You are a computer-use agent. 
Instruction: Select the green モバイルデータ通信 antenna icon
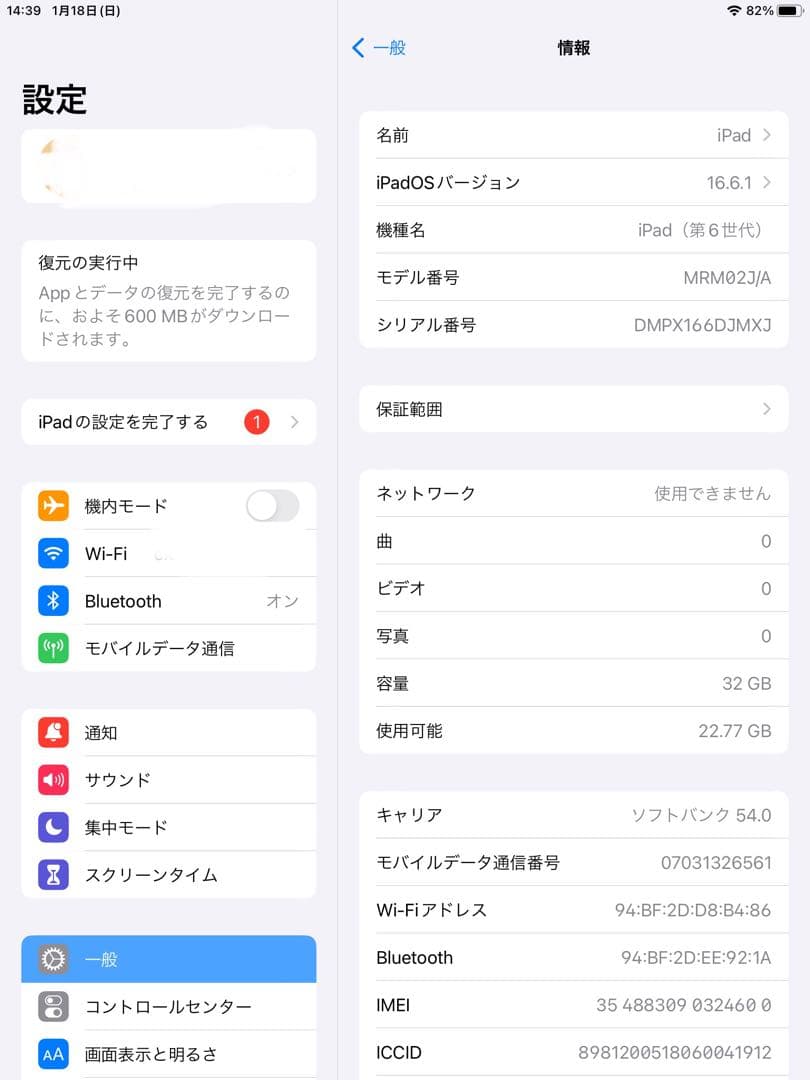coord(53,648)
